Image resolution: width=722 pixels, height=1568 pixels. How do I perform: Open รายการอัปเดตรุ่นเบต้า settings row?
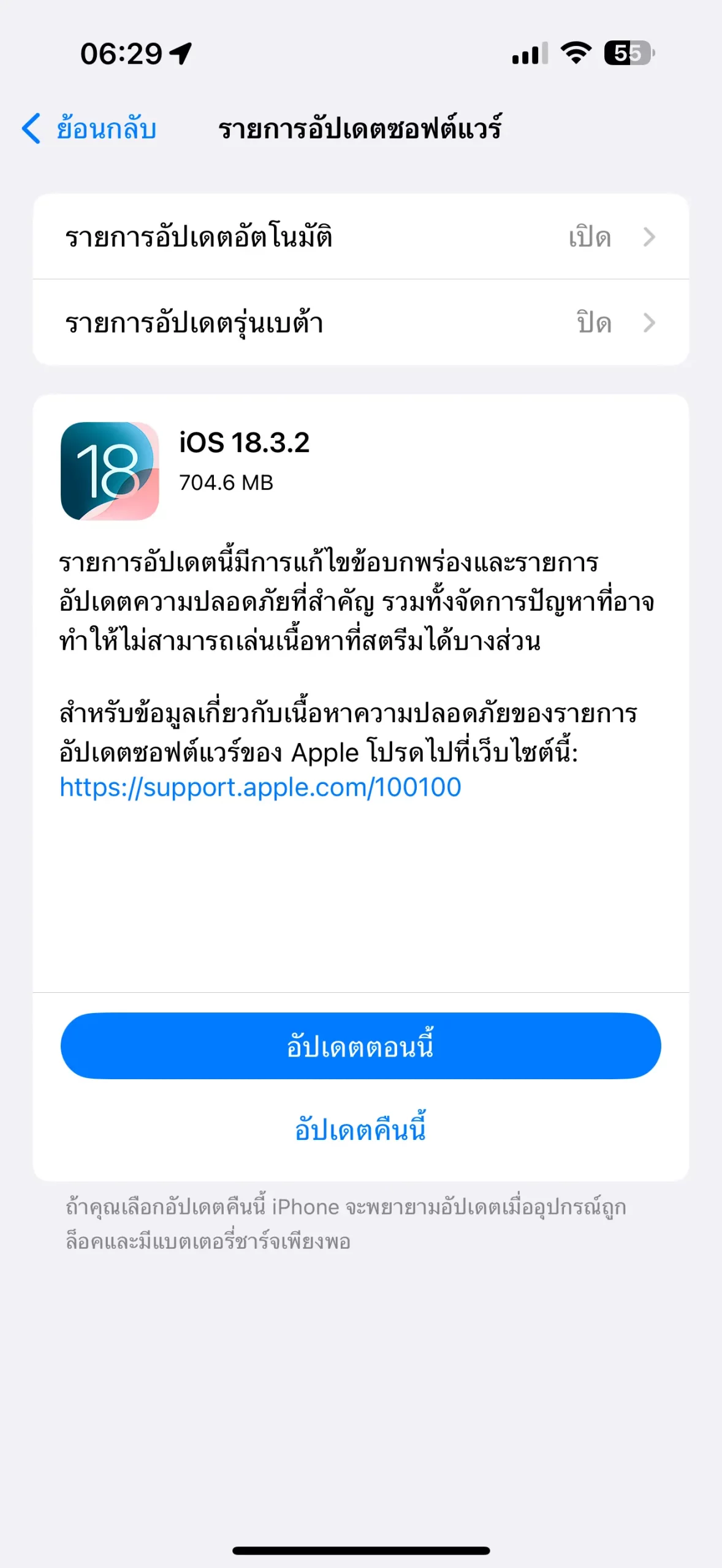click(x=360, y=323)
